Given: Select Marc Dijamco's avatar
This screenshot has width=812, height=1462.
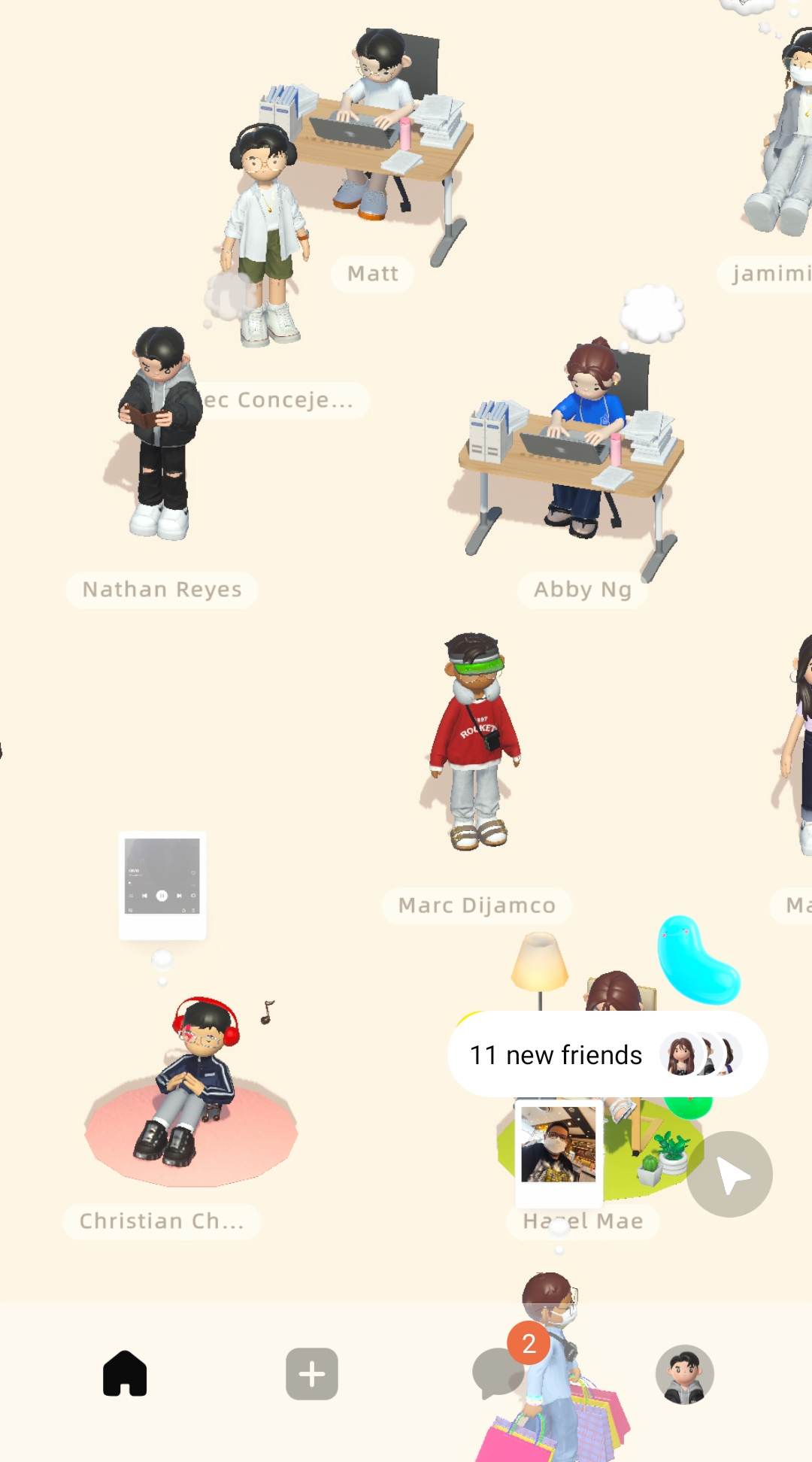Looking at the screenshot, I should (475, 741).
